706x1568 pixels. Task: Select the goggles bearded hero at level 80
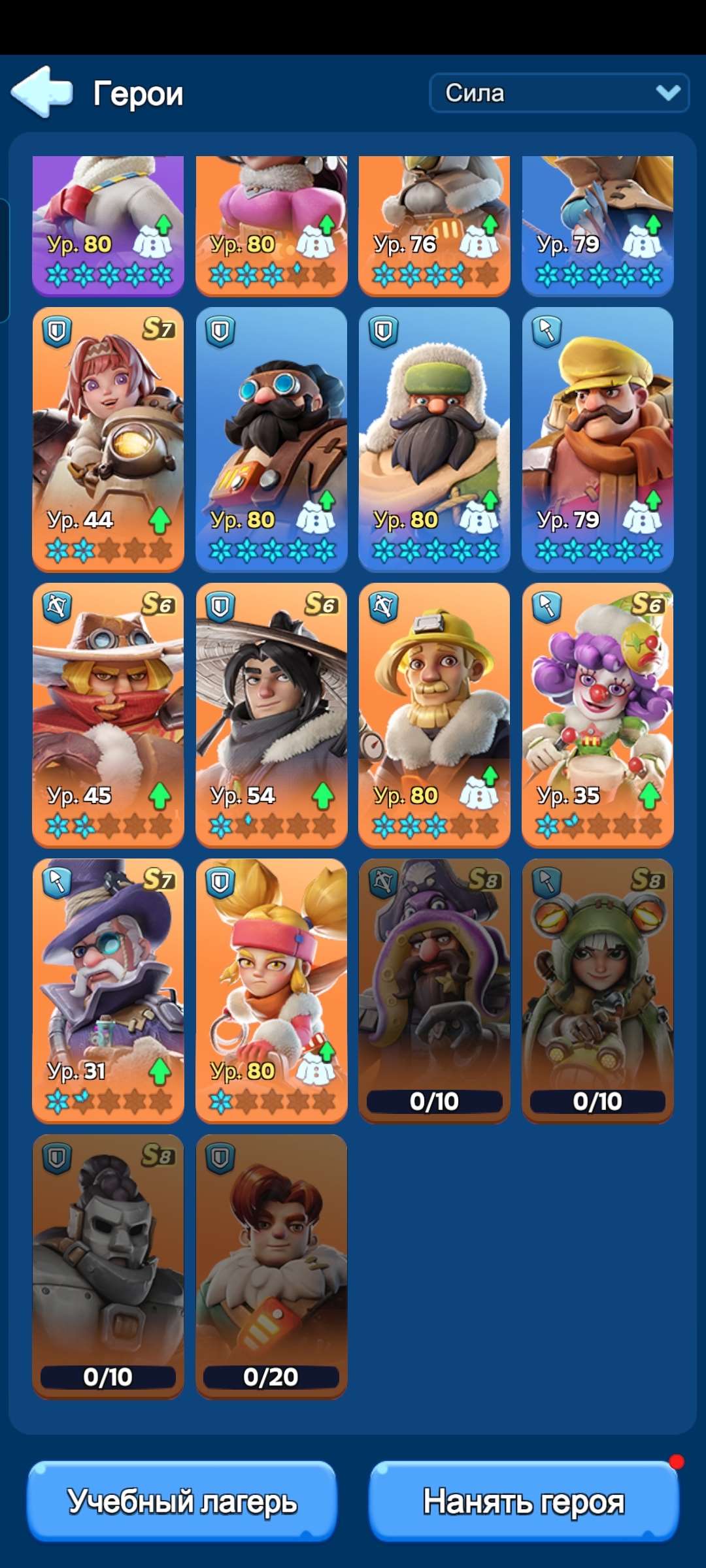(271, 439)
